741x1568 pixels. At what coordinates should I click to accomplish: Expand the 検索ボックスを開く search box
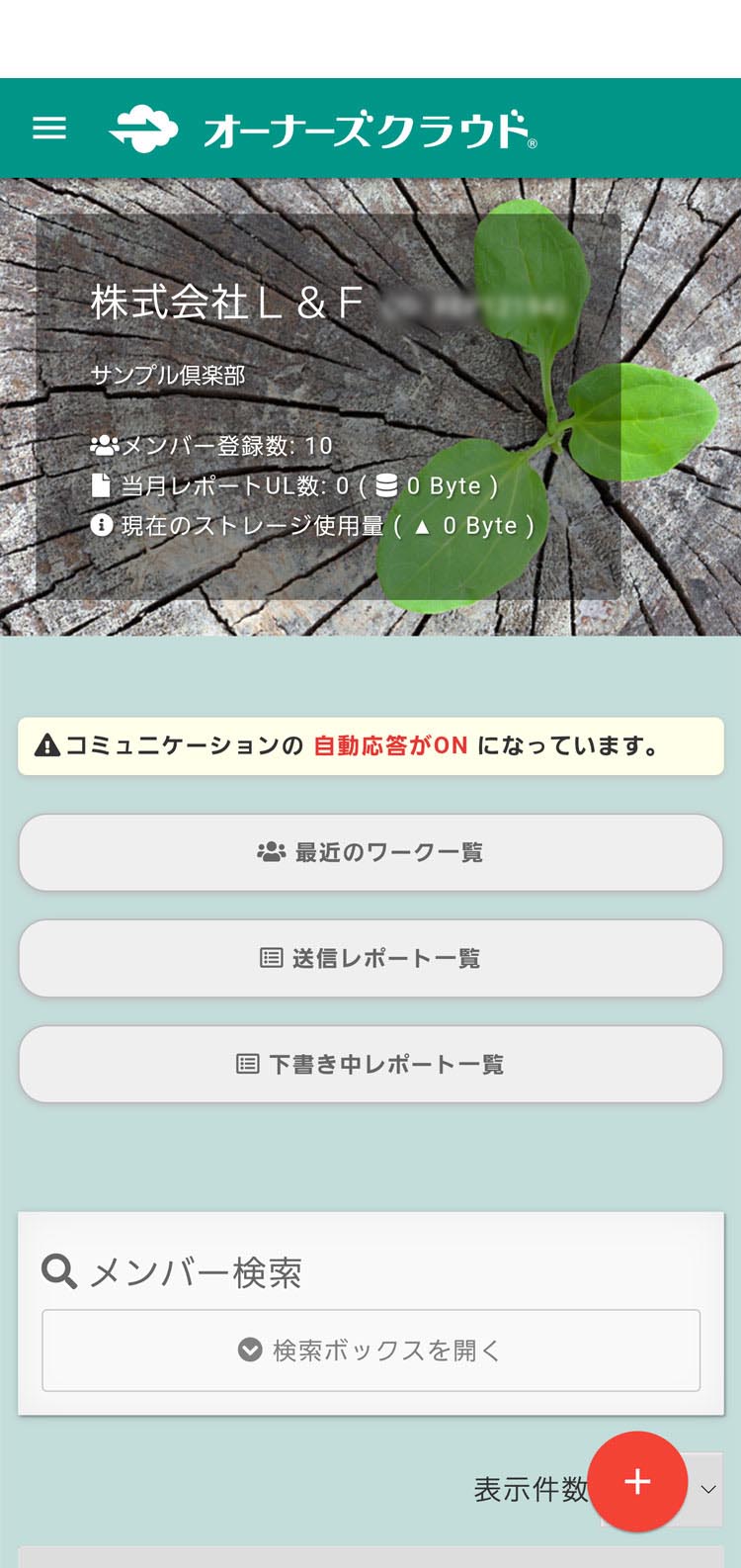click(x=370, y=1350)
